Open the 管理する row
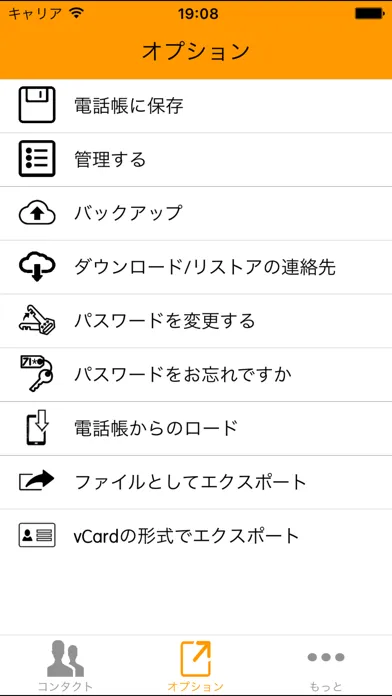The image size is (392, 696). tap(196, 159)
